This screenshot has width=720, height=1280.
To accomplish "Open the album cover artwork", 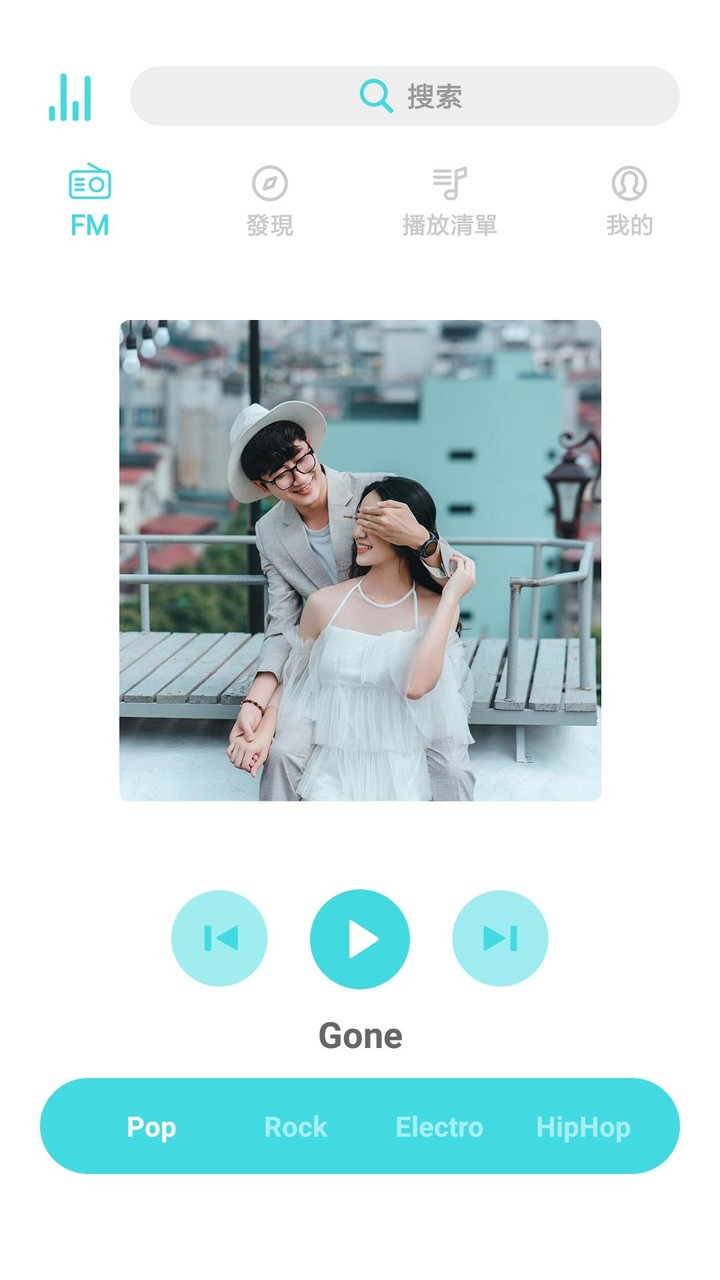I will tap(360, 560).
